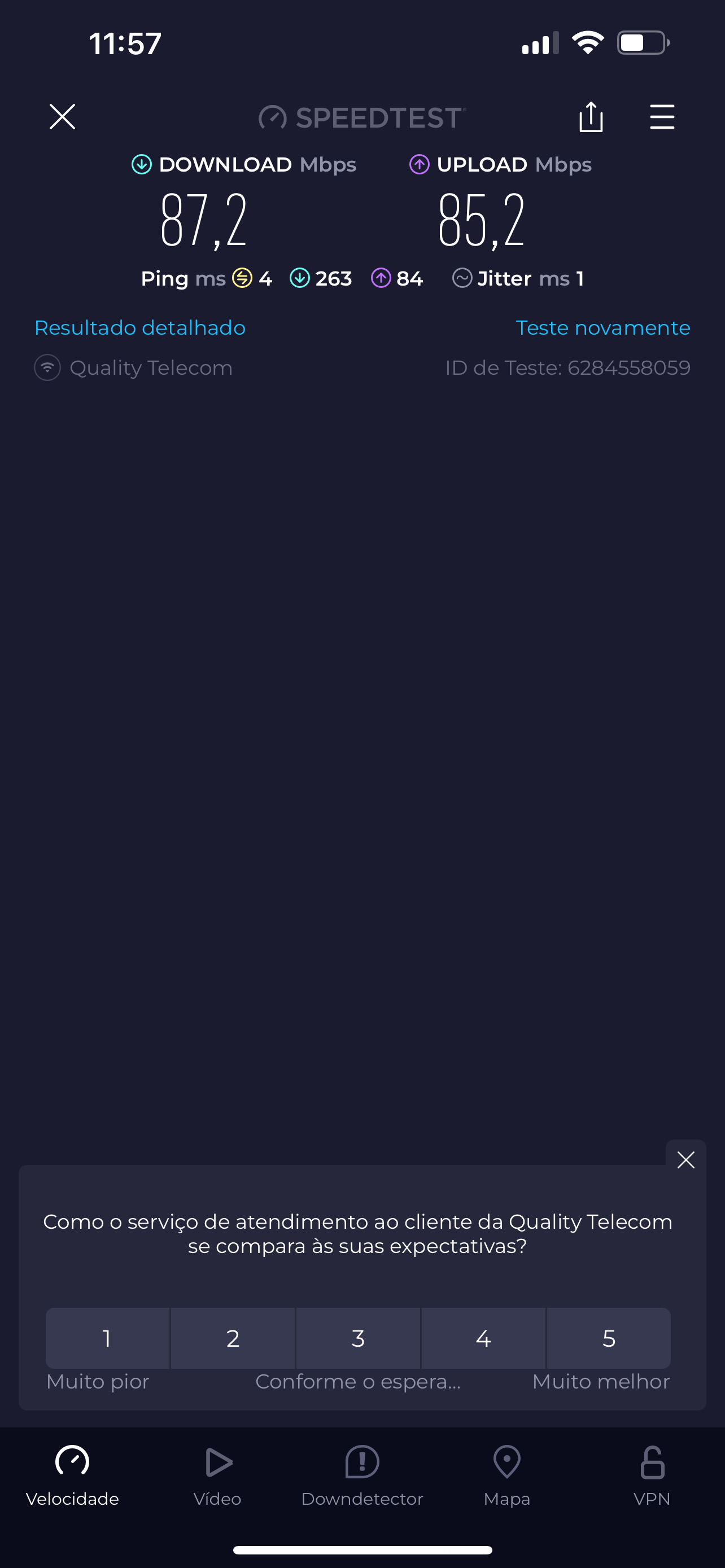Tap Teste novamente to rerun the test
This screenshot has width=725, height=1568.
[602, 327]
